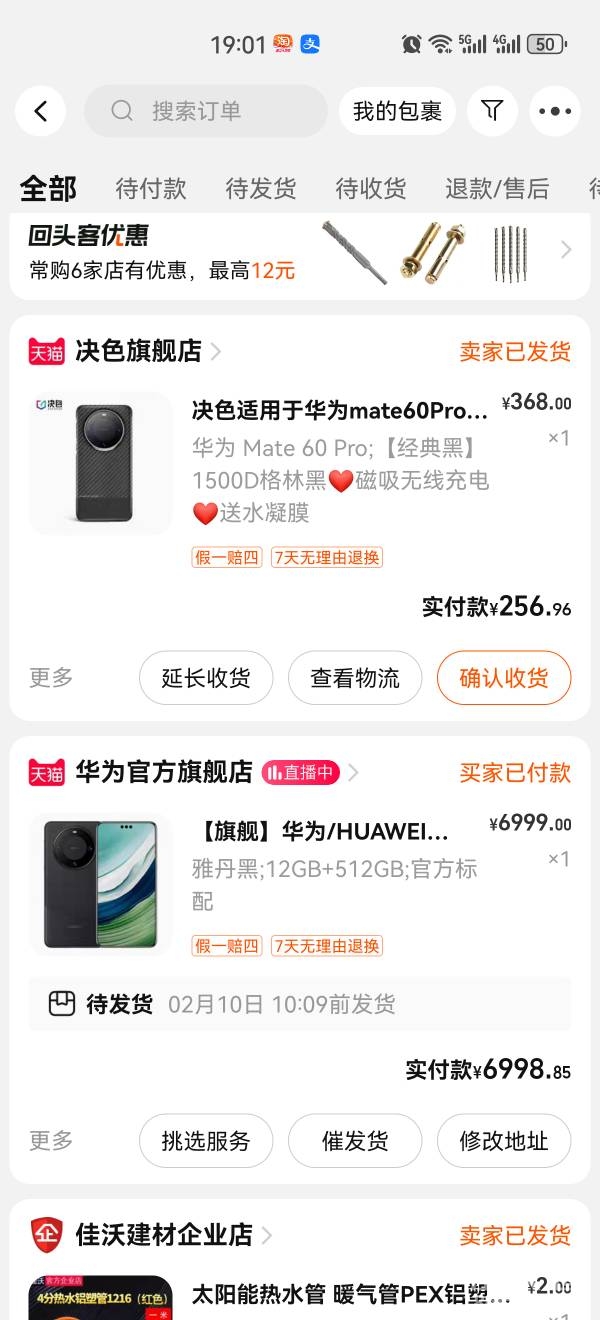Switch to the 待收货 tab

click(371, 188)
